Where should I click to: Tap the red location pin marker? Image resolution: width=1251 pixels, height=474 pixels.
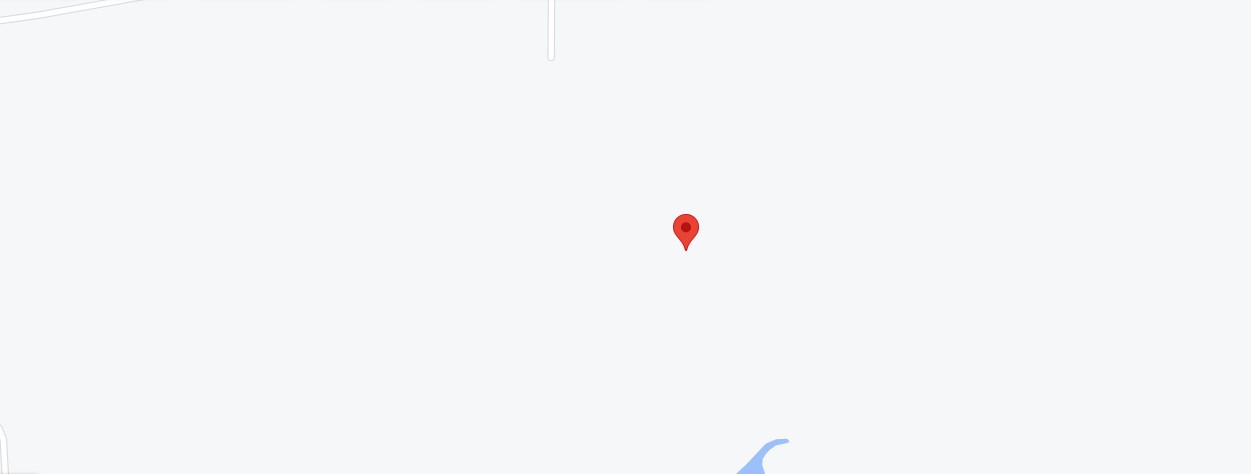[x=686, y=230]
